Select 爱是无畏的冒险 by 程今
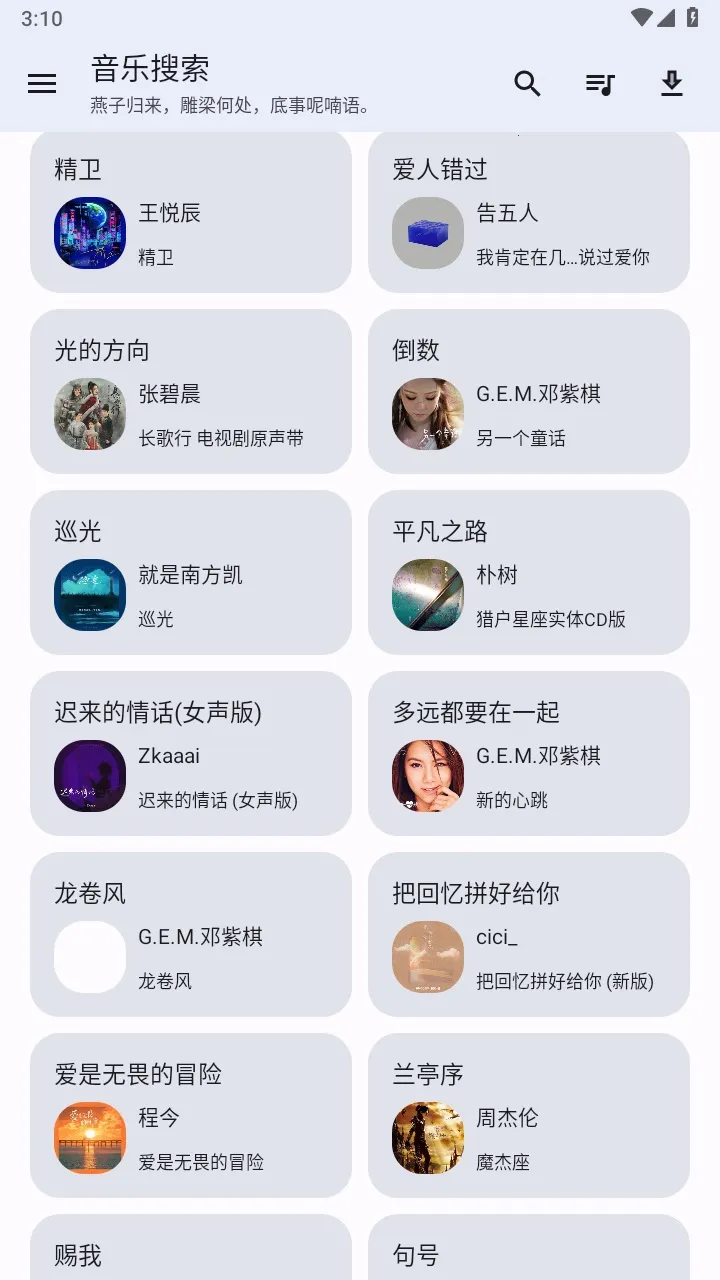720x1280 pixels. click(x=191, y=1115)
